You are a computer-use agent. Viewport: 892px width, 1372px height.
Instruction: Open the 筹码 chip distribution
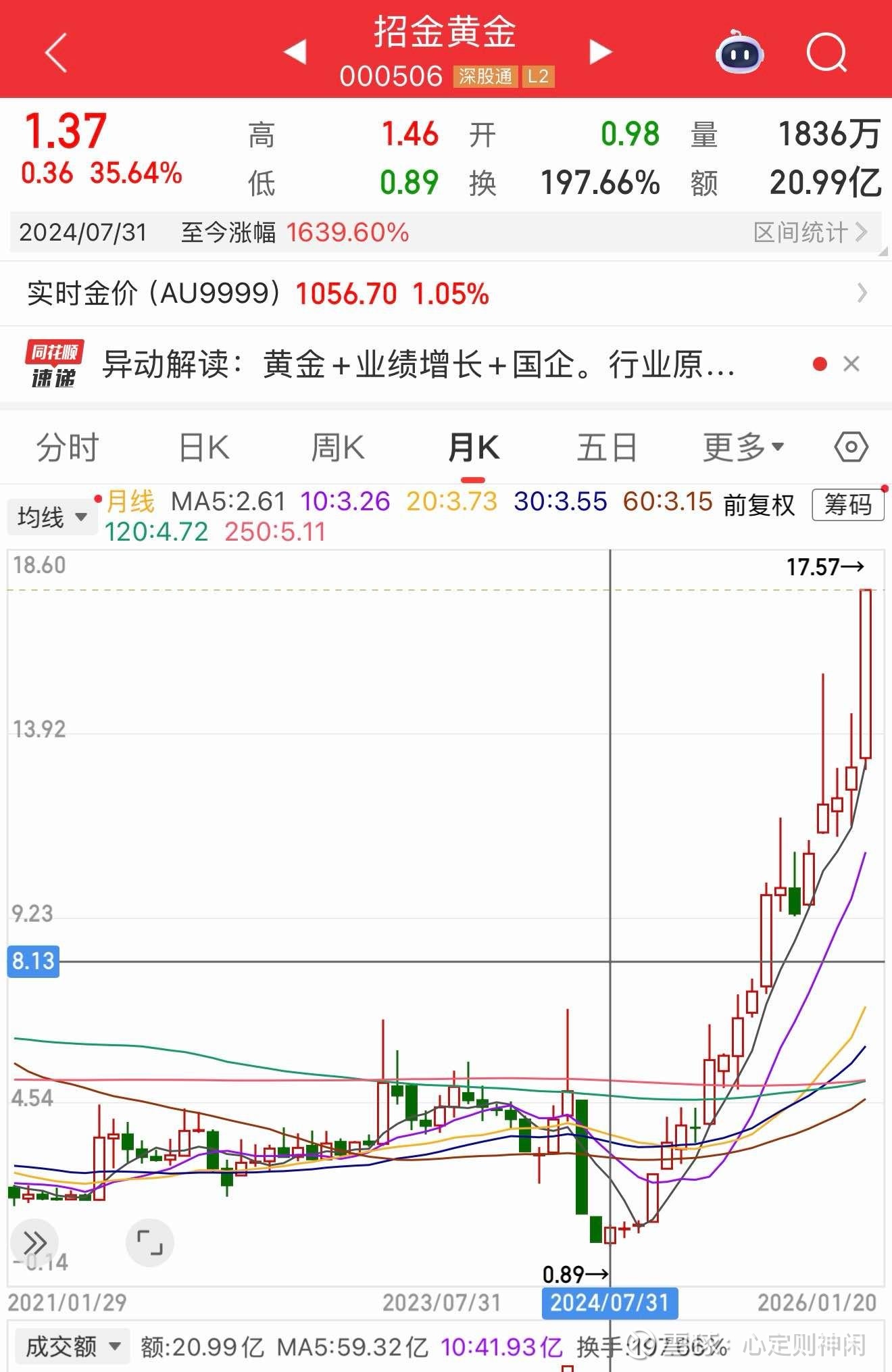(847, 505)
